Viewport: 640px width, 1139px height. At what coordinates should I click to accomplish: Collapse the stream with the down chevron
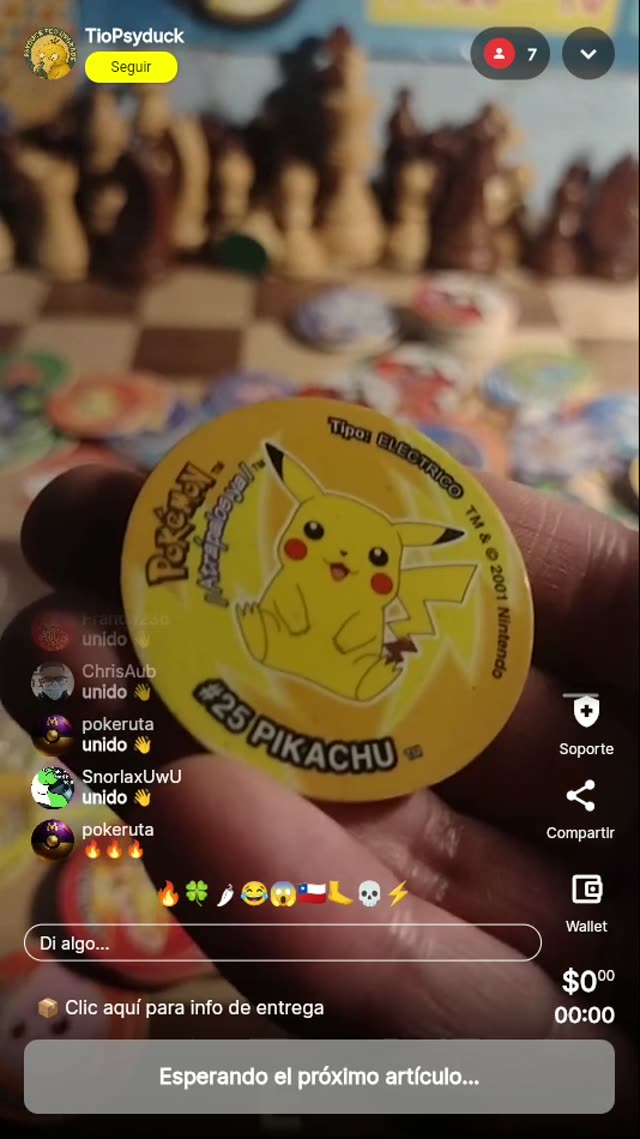point(588,54)
